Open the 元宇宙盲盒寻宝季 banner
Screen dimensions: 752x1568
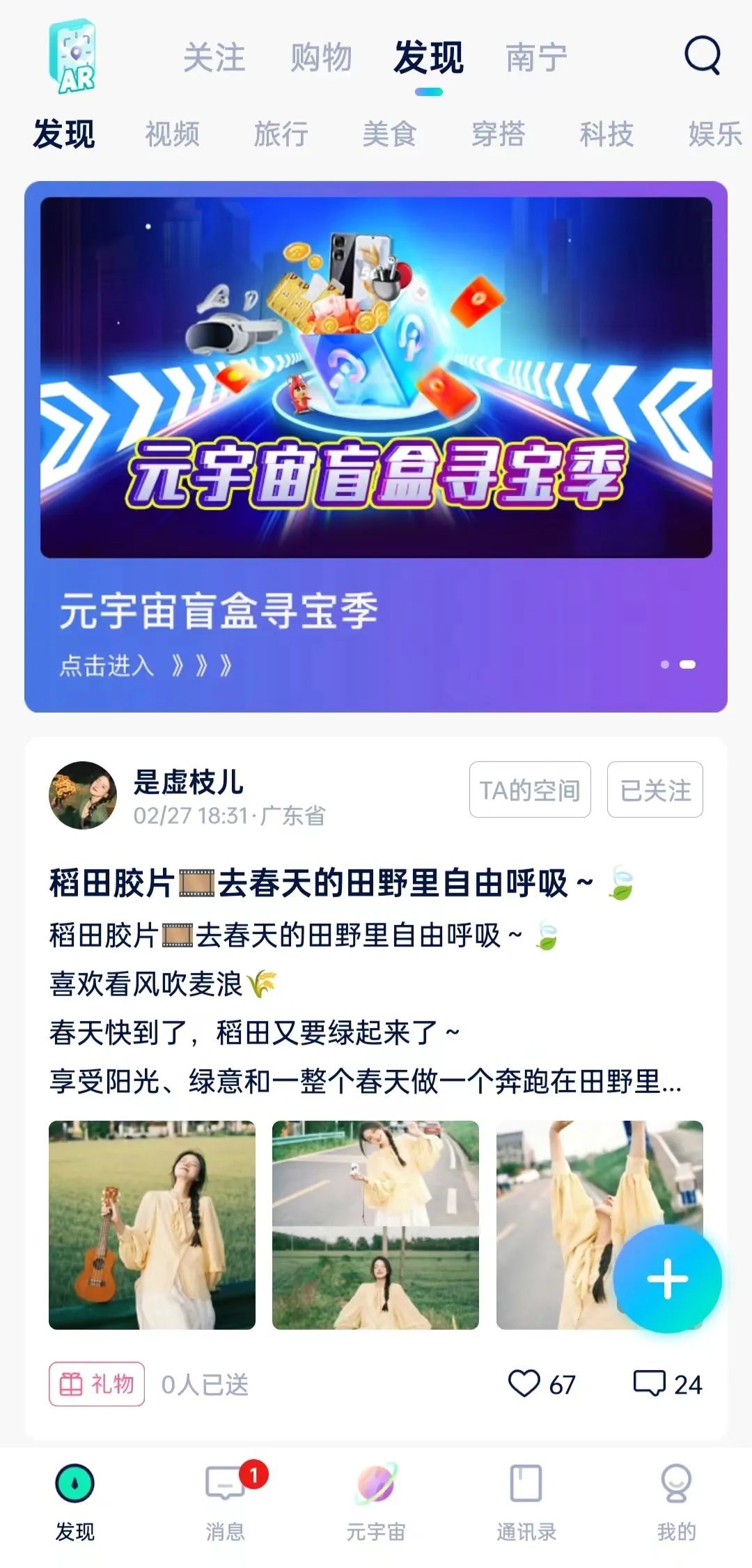pyautogui.click(x=376, y=446)
